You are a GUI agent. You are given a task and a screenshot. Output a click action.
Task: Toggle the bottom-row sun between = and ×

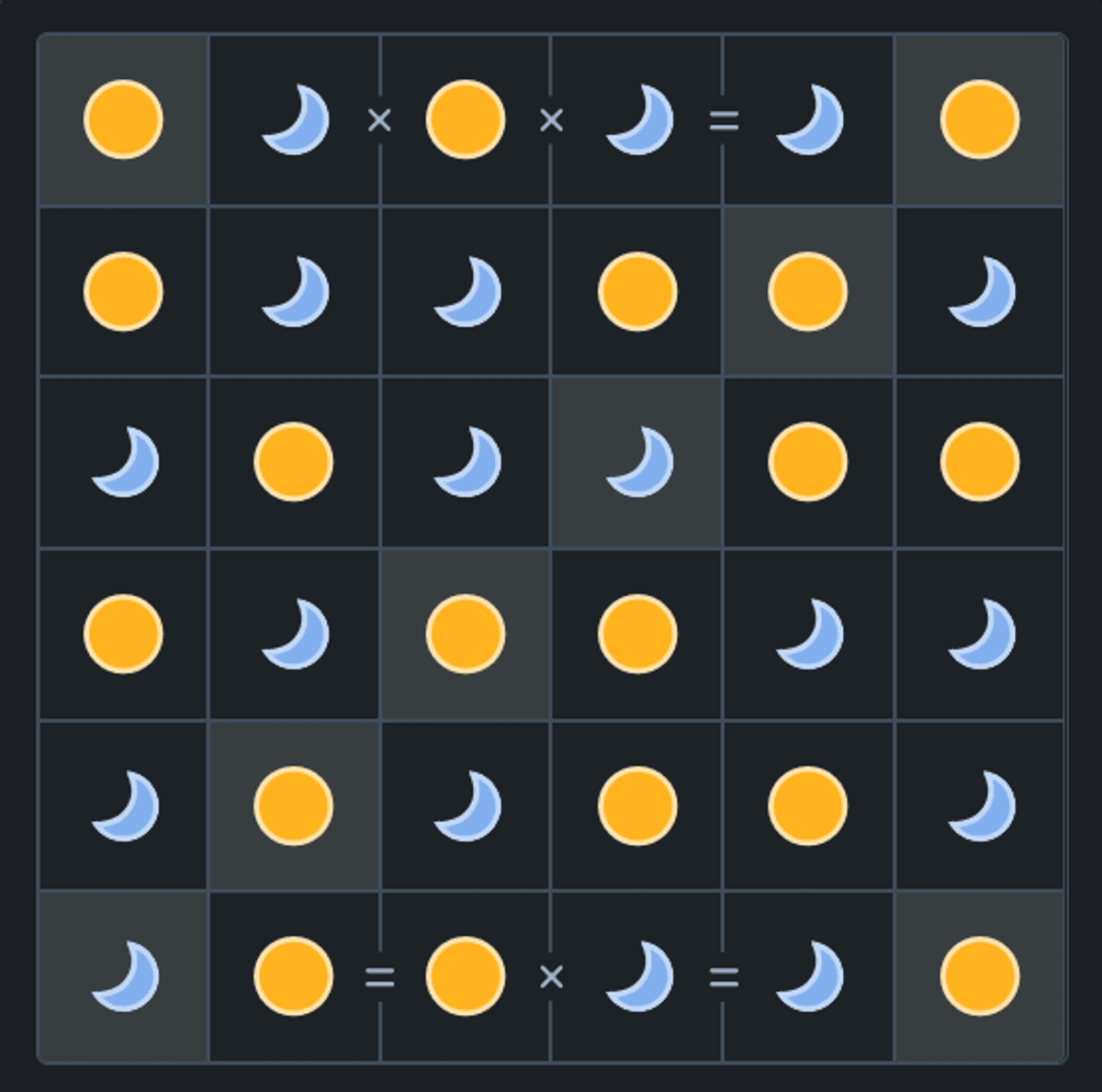point(465,975)
